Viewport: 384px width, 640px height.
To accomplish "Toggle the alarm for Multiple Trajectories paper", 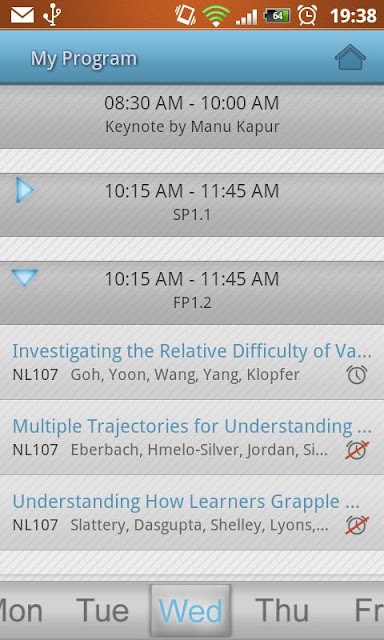I will pos(357,450).
